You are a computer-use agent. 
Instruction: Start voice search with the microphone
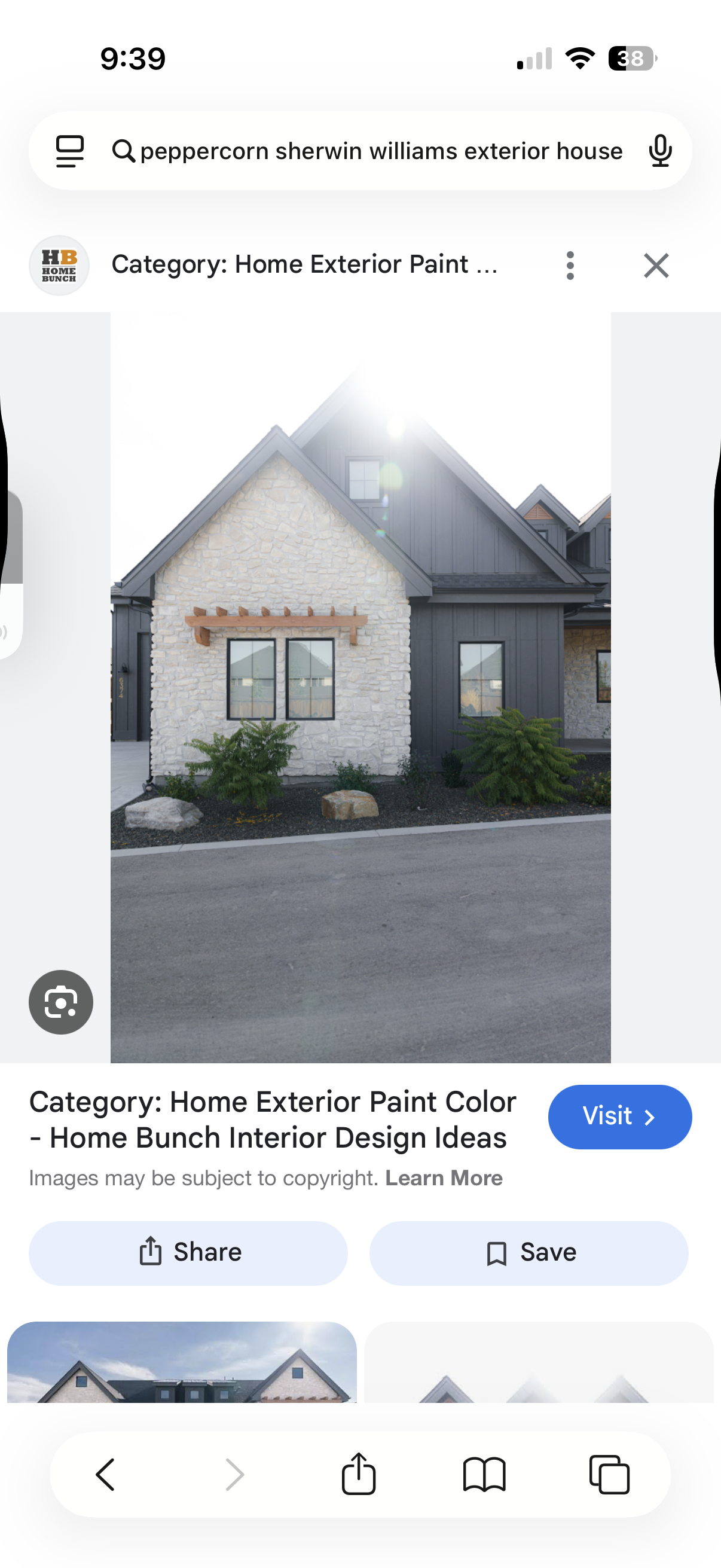coord(659,151)
